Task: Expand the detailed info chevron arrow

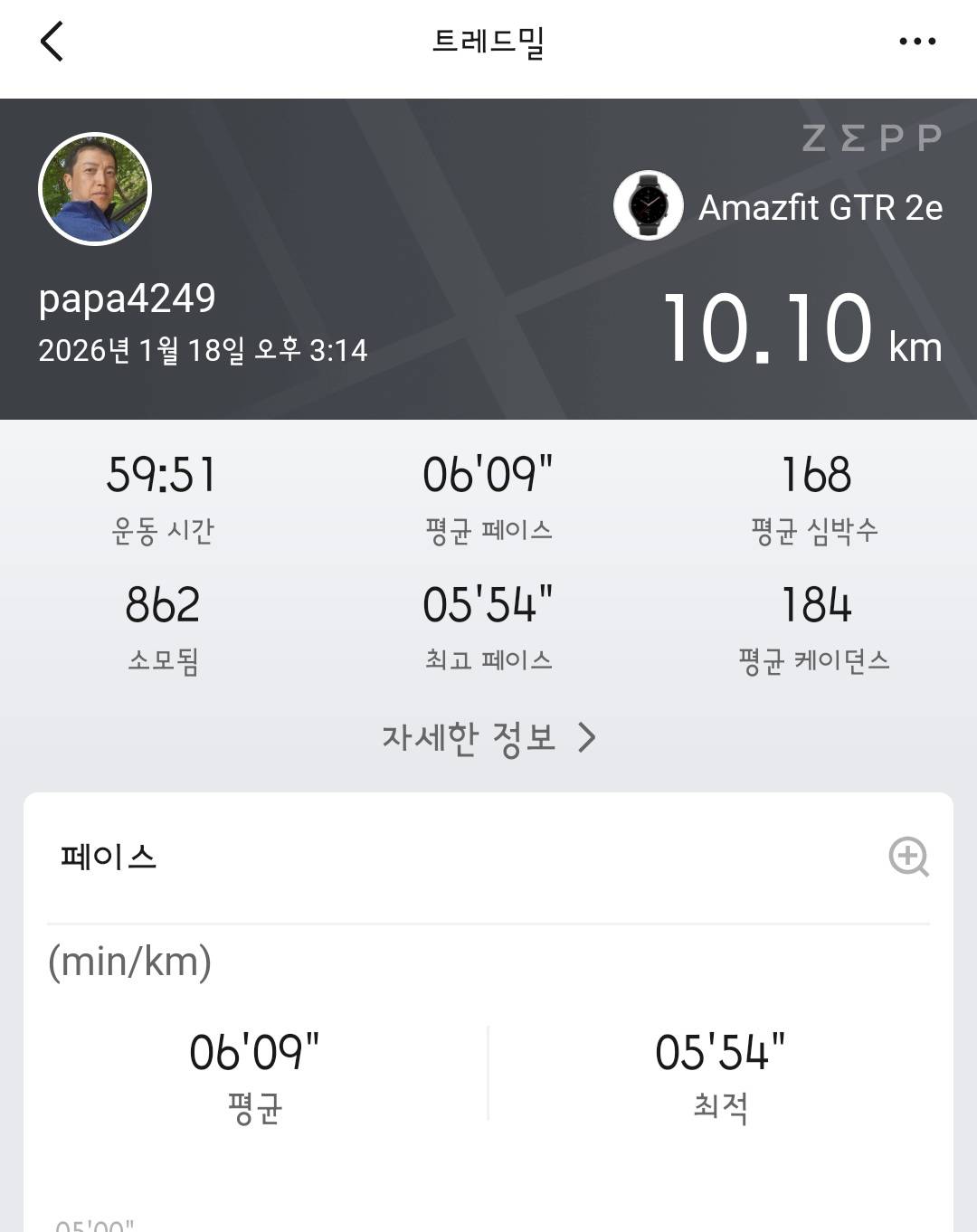Action: click(x=589, y=737)
